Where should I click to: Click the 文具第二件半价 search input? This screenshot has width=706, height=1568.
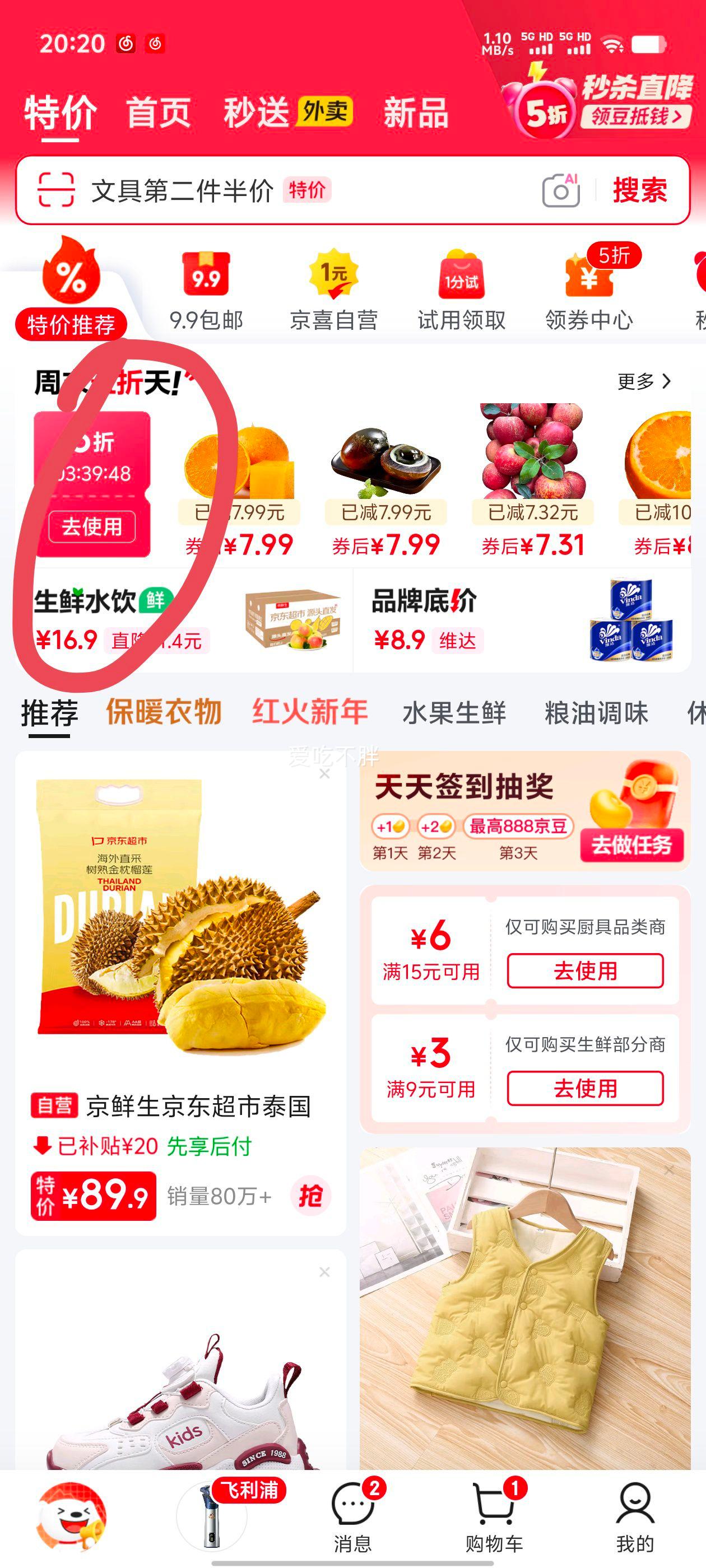(x=183, y=190)
